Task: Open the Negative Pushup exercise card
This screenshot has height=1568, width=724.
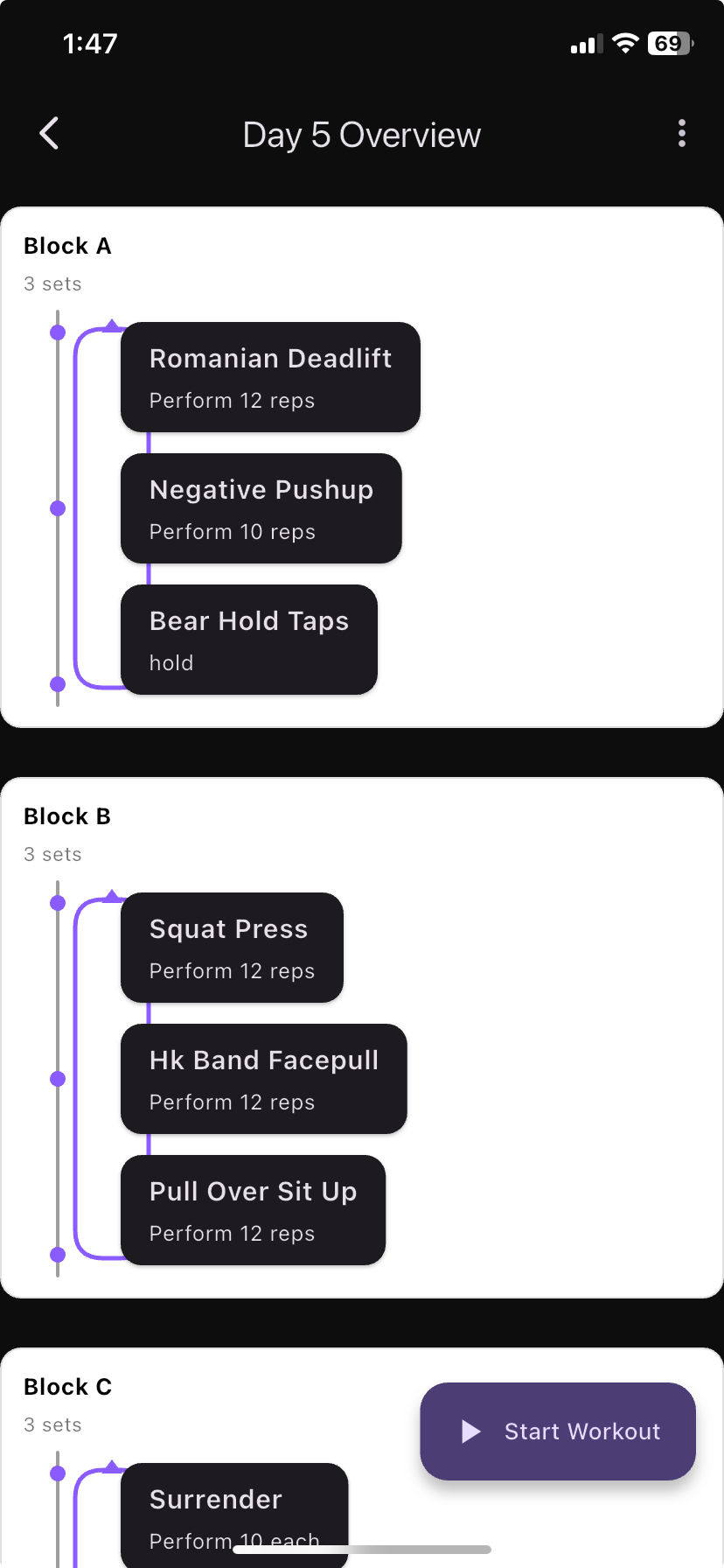Action: coord(261,508)
